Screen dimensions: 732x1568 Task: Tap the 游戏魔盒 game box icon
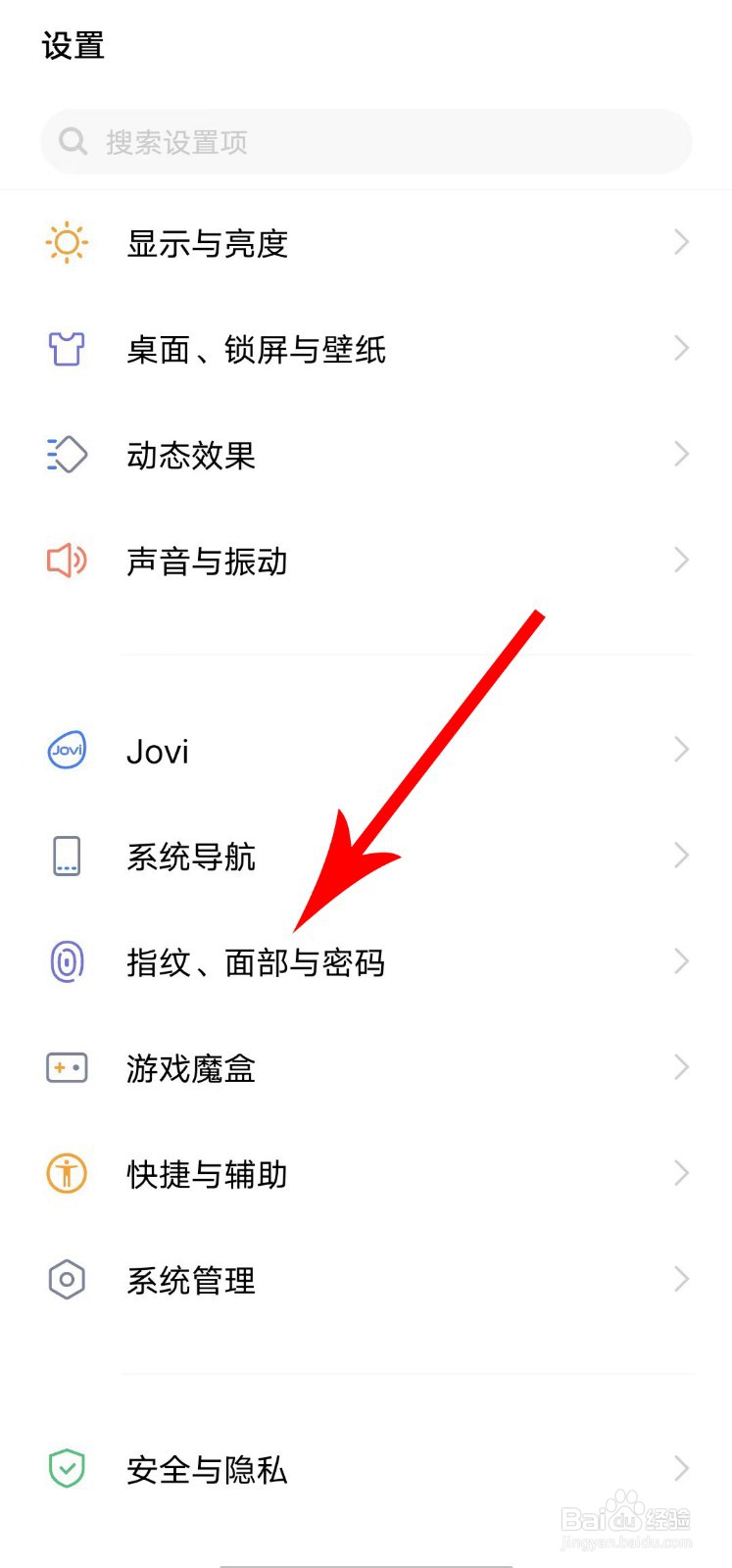(66, 1067)
